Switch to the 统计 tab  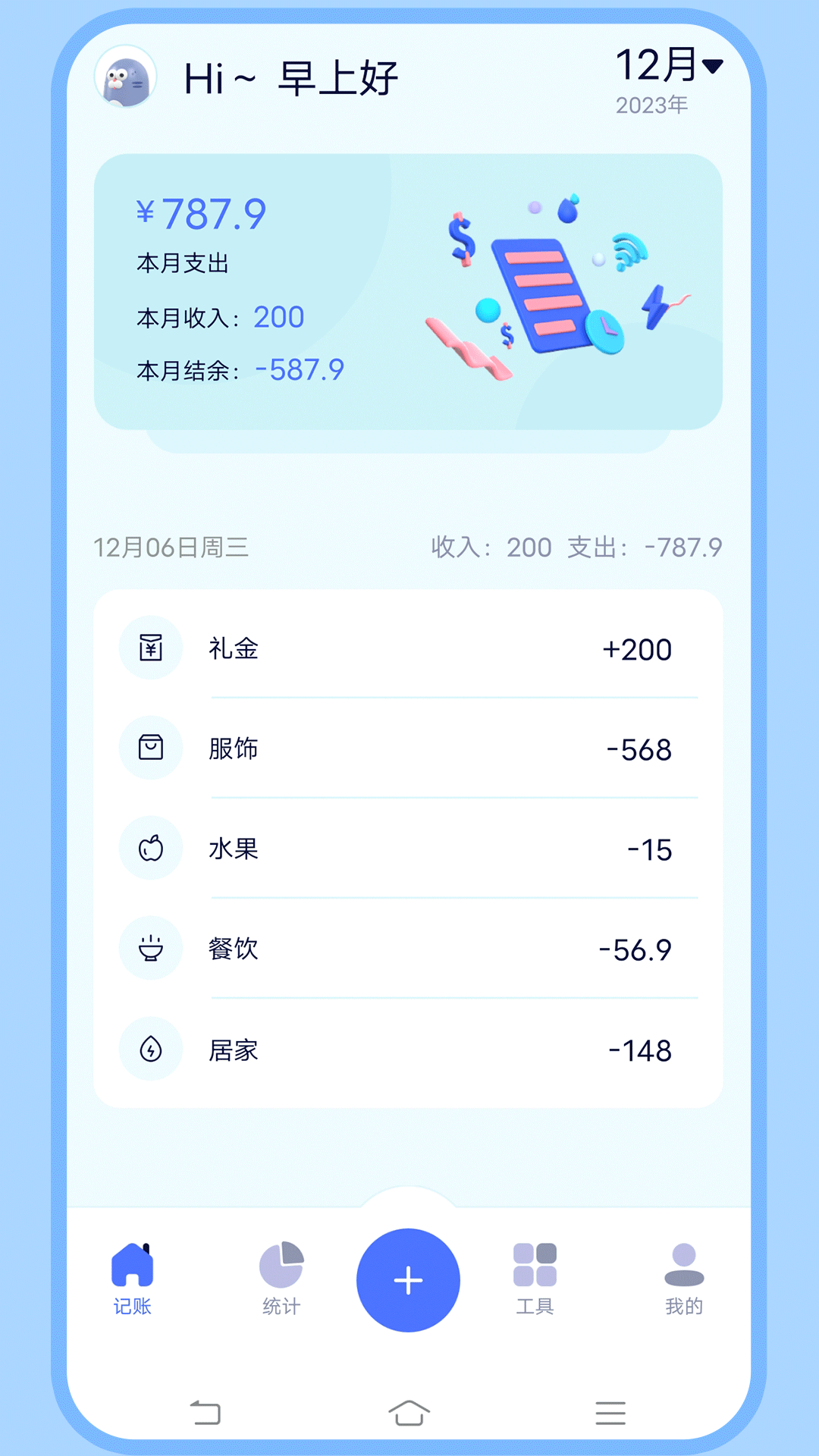click(x=281, y=1279)
